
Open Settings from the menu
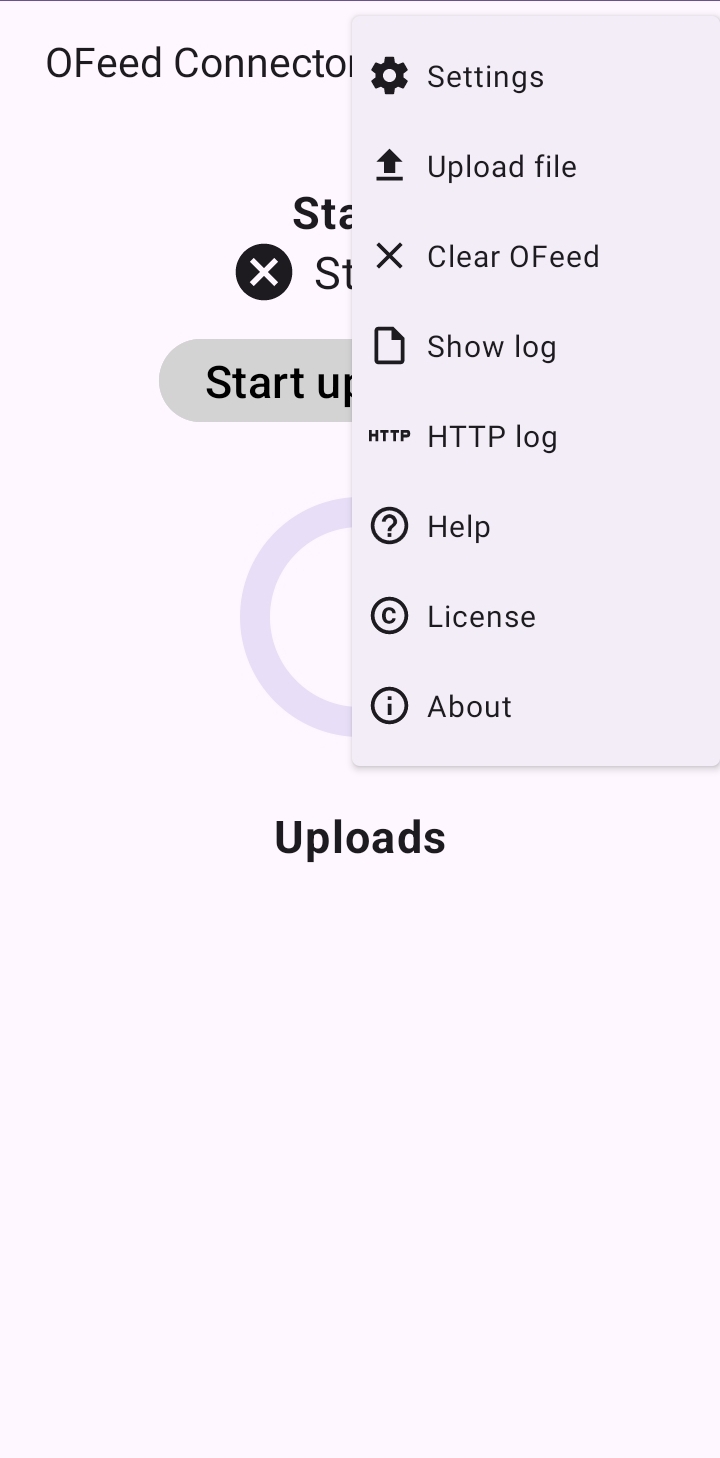[x=485, y=77]
